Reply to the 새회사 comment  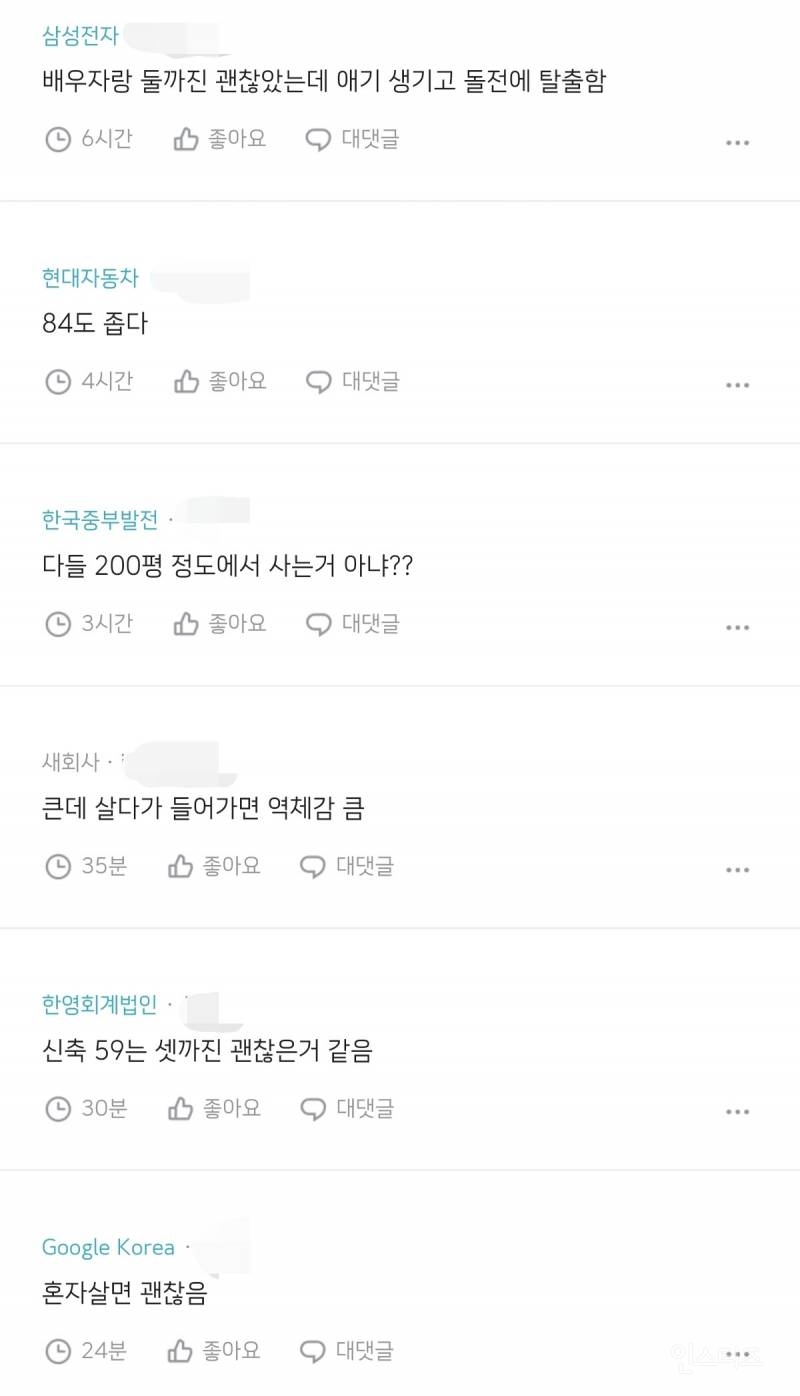point(347,866)
